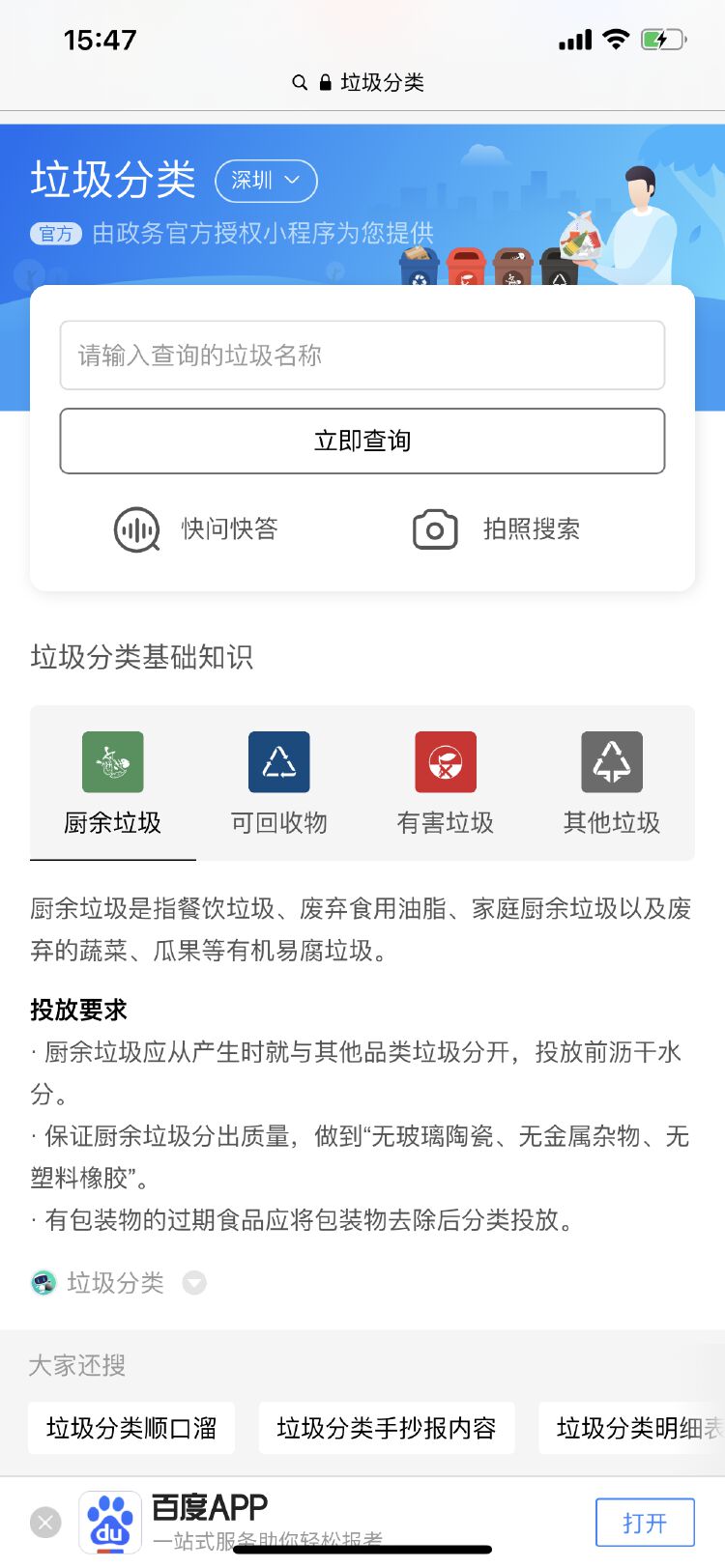
Task: Switch to the 可回收物 tab
Action: (x=279, y=784)
